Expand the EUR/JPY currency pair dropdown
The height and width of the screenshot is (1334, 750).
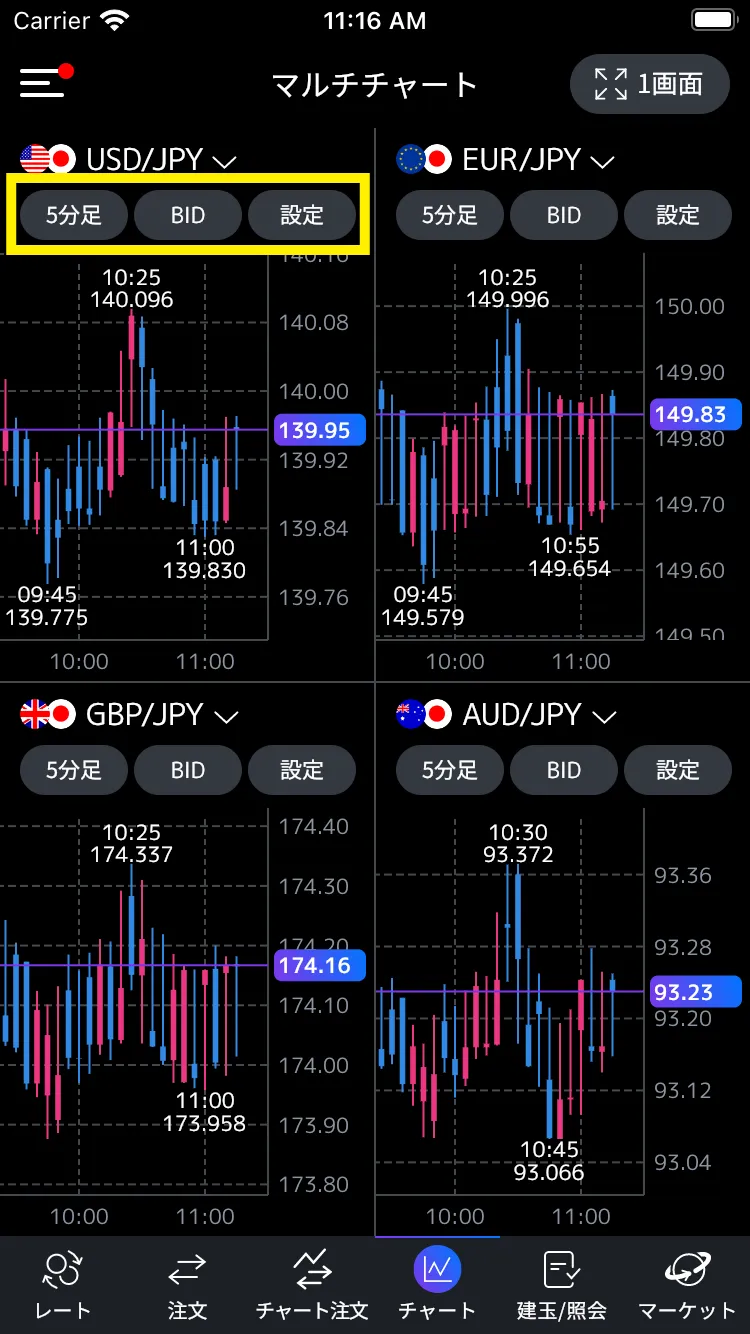tap(505, 160)
